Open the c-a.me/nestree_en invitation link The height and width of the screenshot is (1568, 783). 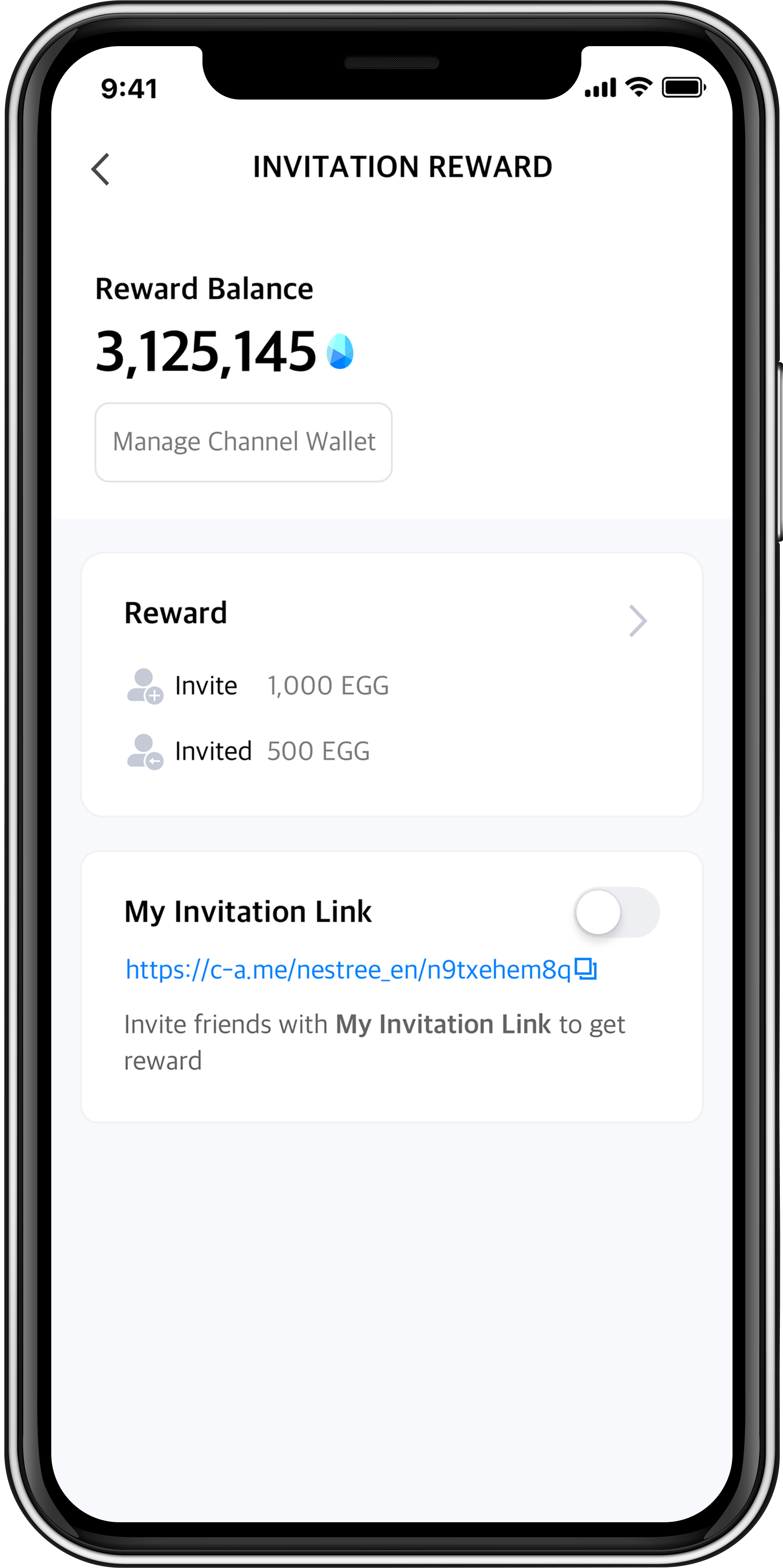348,970
